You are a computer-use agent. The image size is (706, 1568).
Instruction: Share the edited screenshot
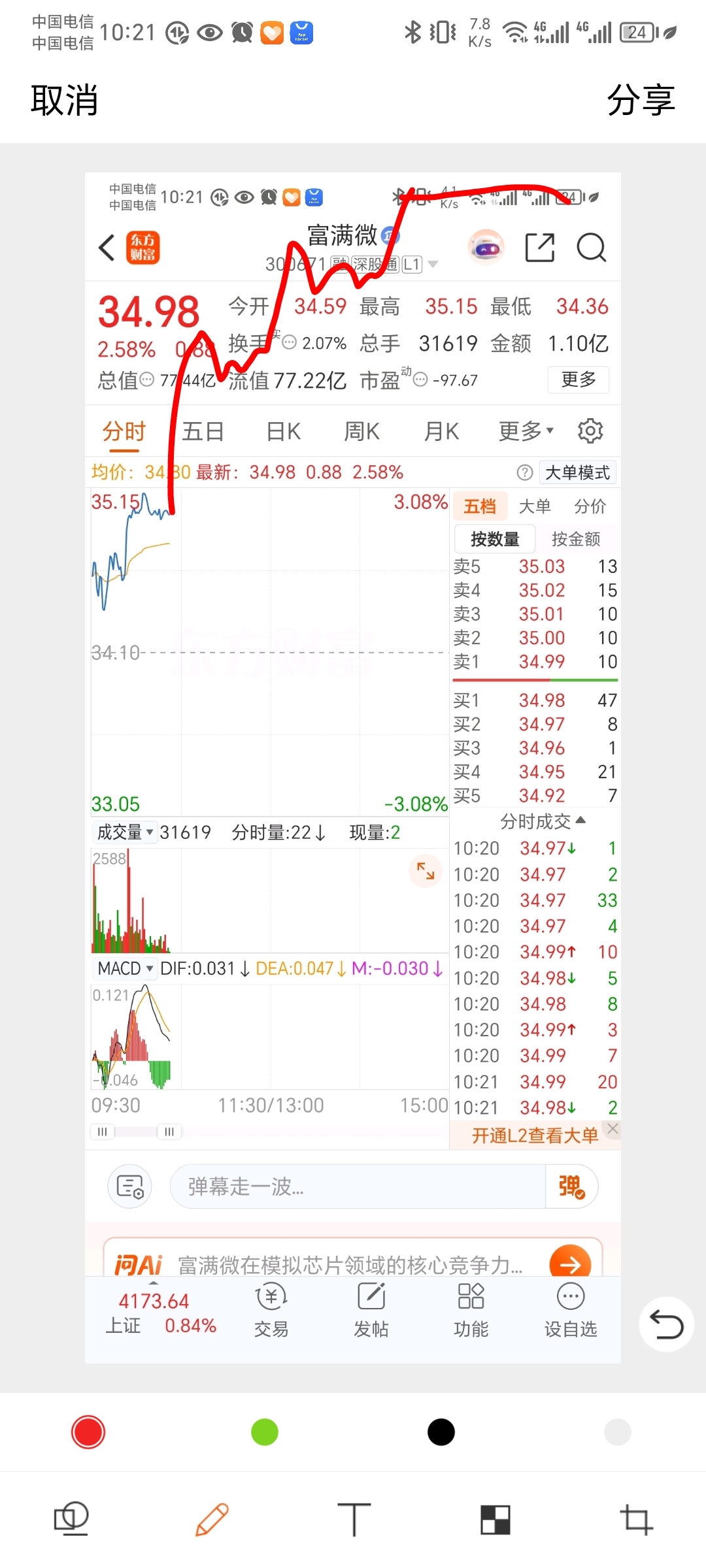[641, 101]
